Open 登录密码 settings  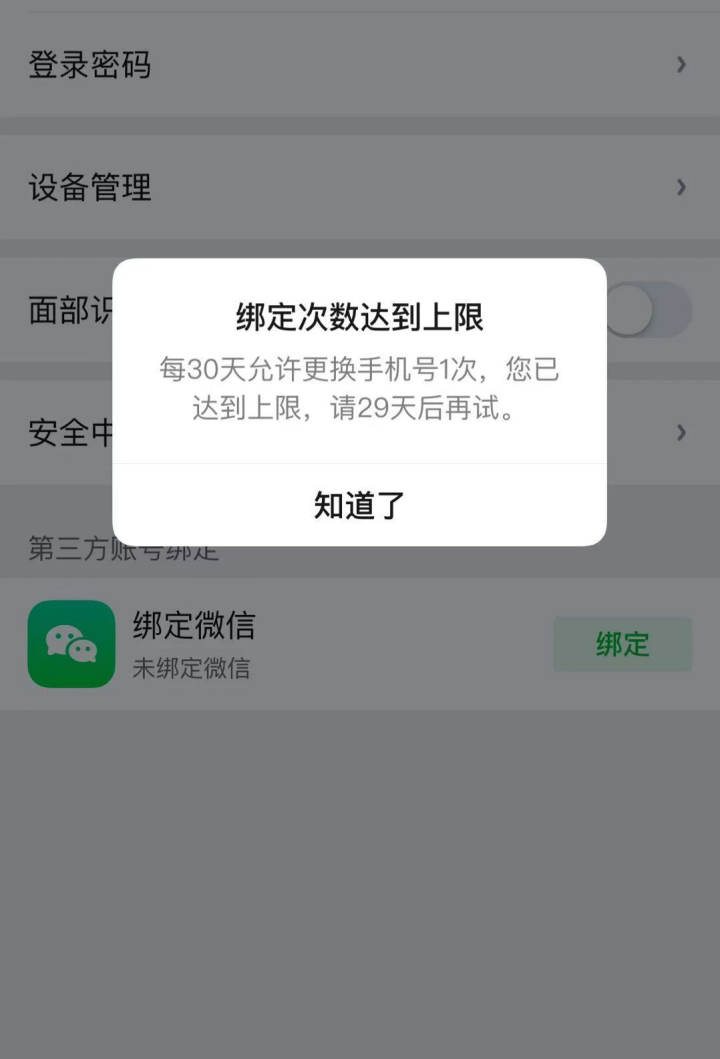coord(359,65)
